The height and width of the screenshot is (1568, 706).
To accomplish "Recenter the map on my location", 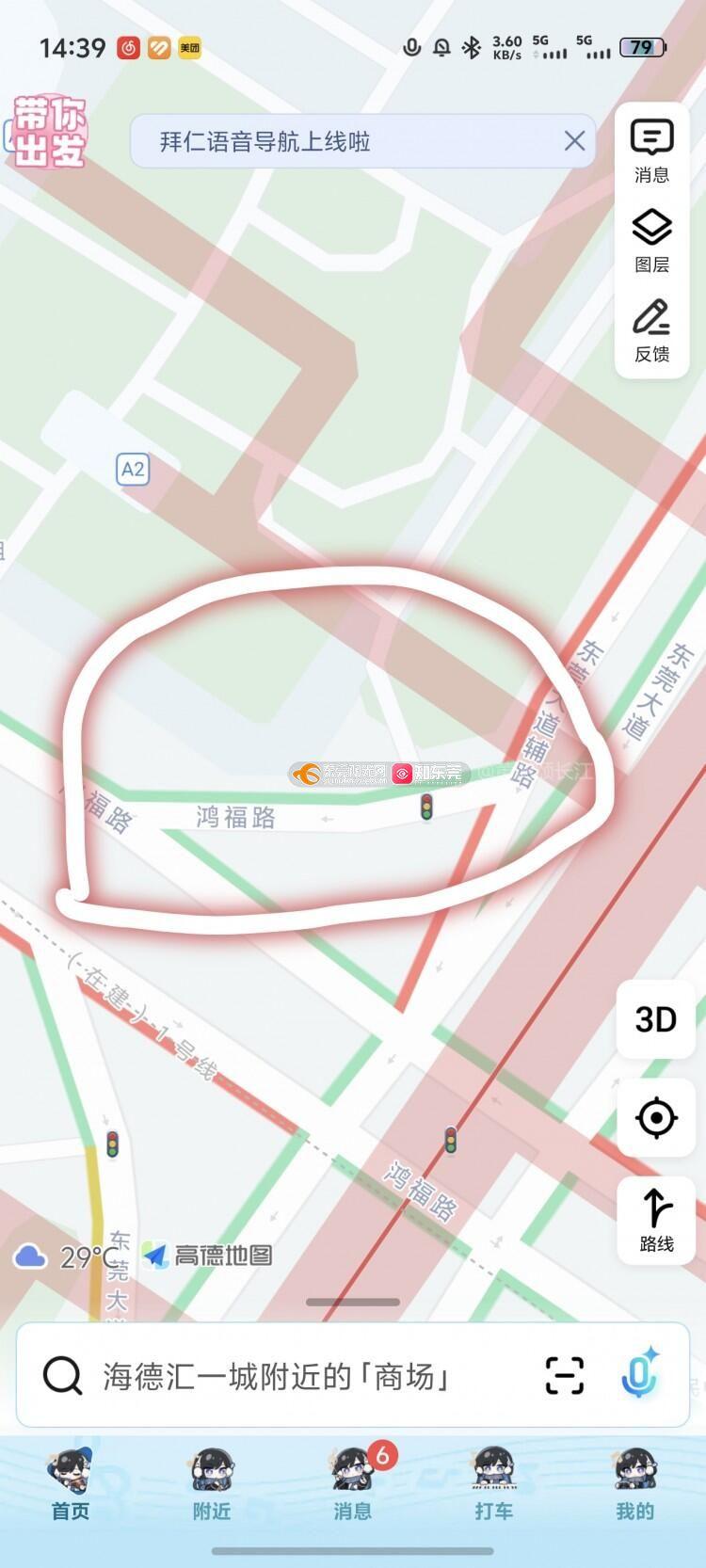I will pyautogui.click(x=656, y=1118).
